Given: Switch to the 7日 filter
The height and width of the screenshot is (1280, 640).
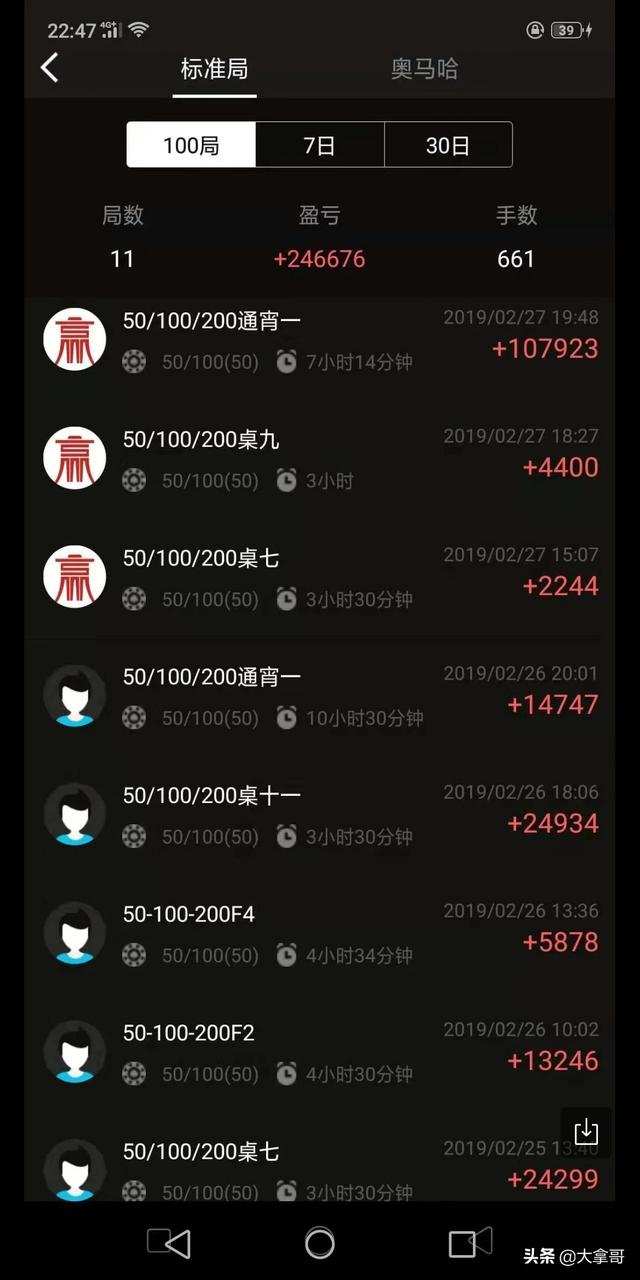Looking at the screenshot, I should 320,145.
